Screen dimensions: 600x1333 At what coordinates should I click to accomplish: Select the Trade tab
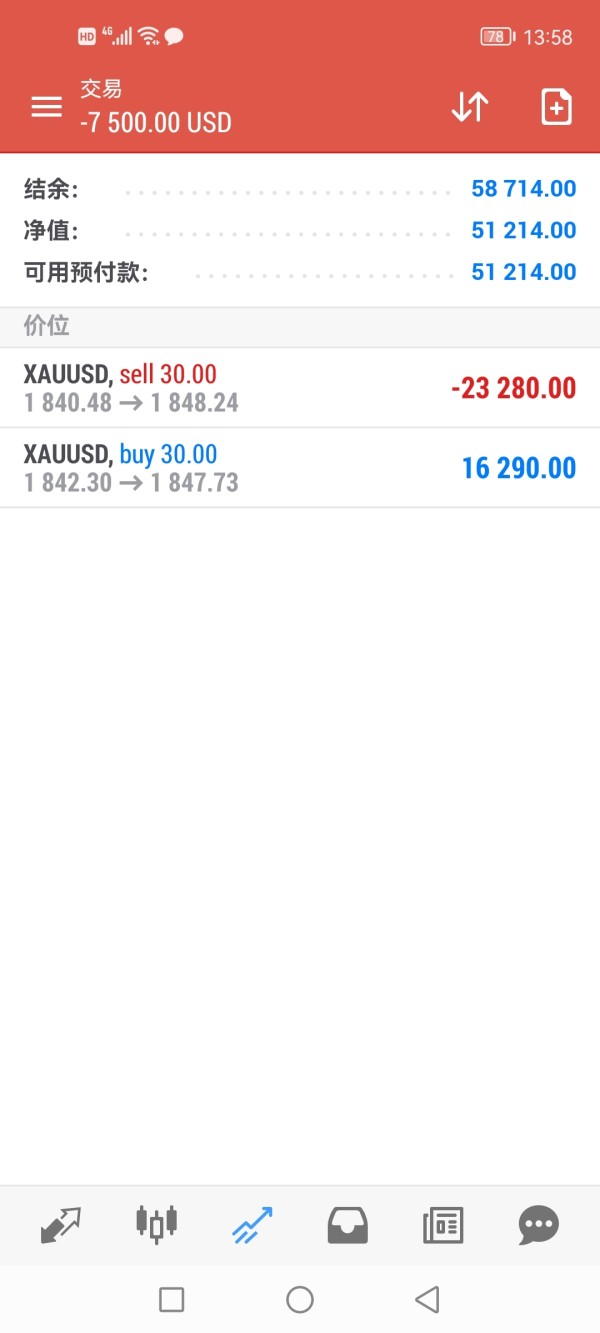[x=252, y=1224]
